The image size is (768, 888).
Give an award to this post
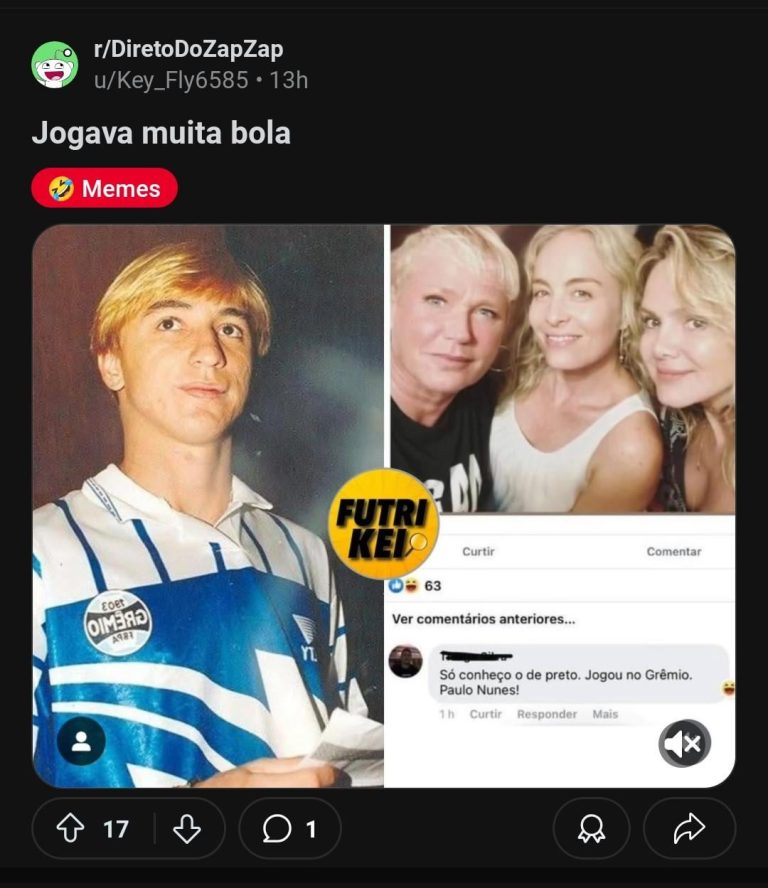[591, 828]
